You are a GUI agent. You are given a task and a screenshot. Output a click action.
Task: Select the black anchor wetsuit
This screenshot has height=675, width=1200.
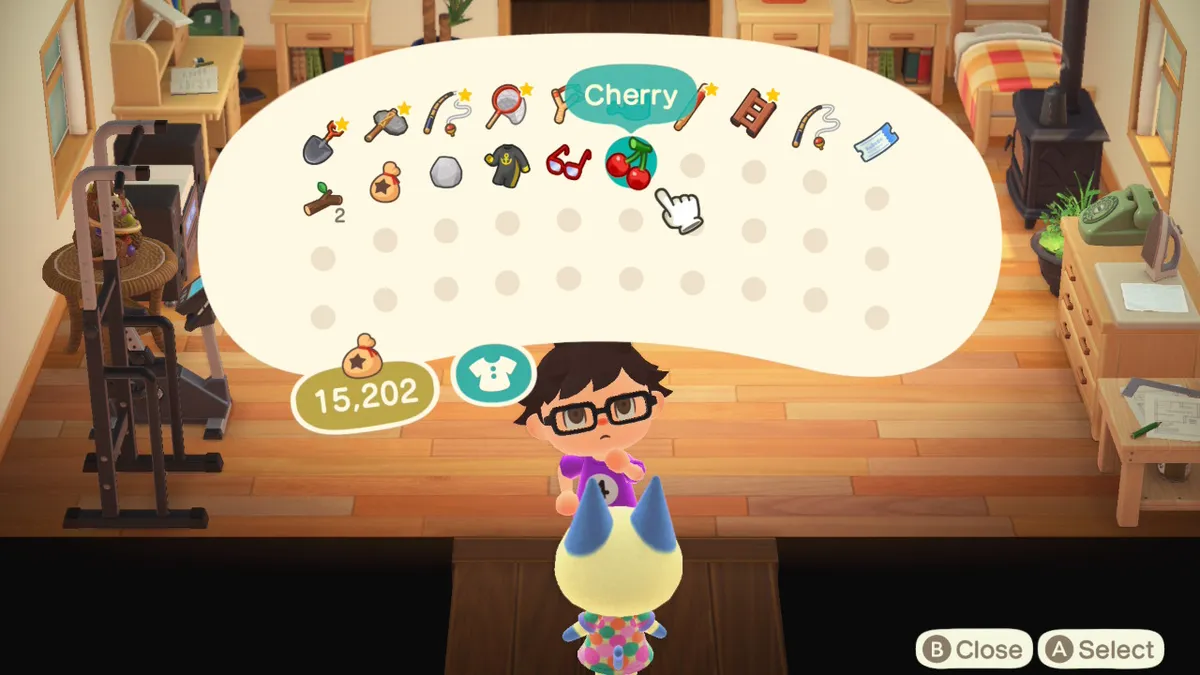click(x=508, y=165)
